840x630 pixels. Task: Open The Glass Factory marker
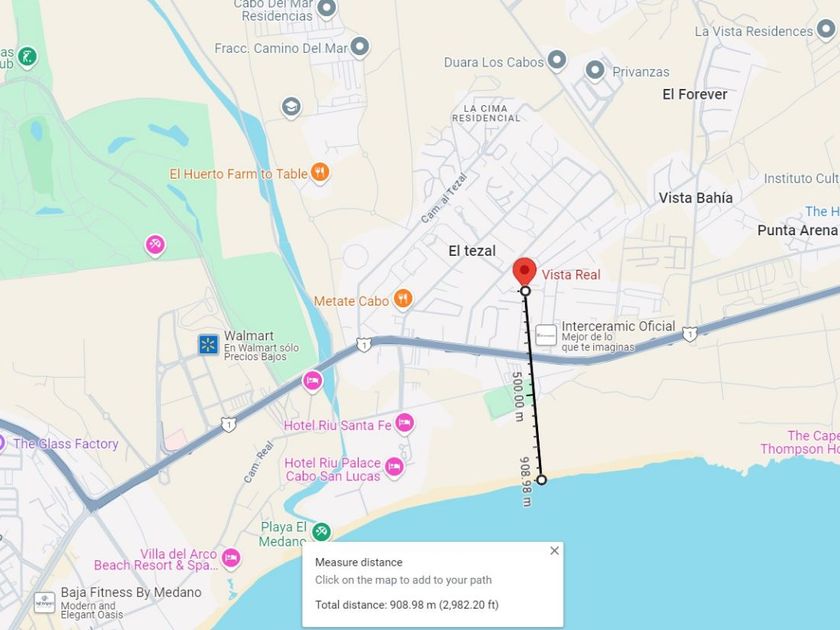point(1,443)
